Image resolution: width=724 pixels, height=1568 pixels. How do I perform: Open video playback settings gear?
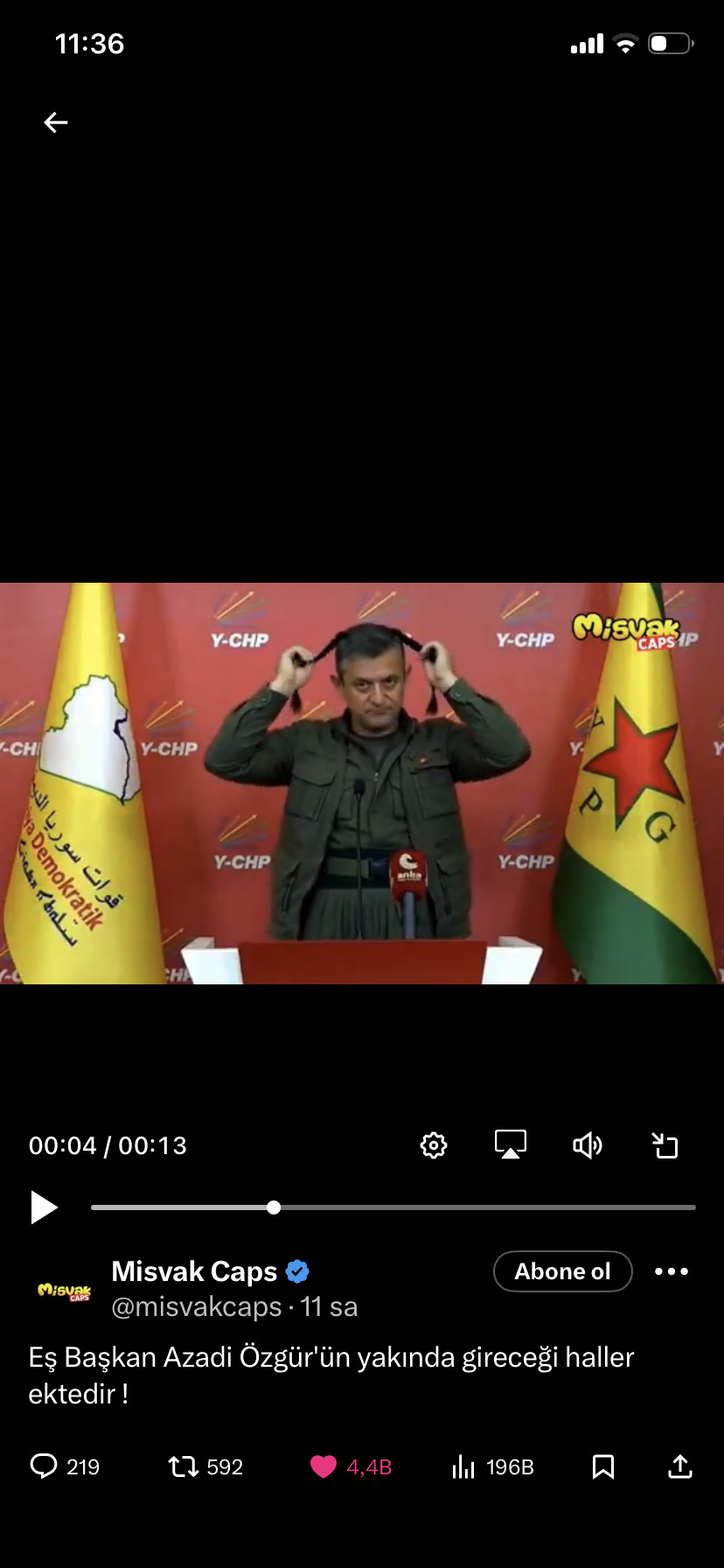coord(434,1145)
